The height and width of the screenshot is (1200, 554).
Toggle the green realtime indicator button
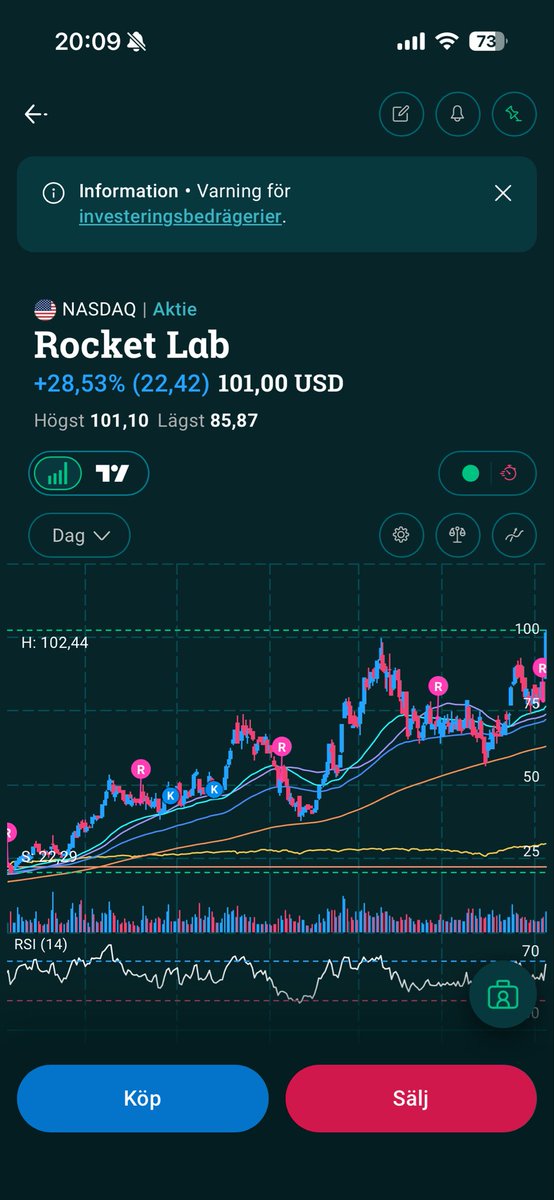pyautogui.click(x=469, y=474)
